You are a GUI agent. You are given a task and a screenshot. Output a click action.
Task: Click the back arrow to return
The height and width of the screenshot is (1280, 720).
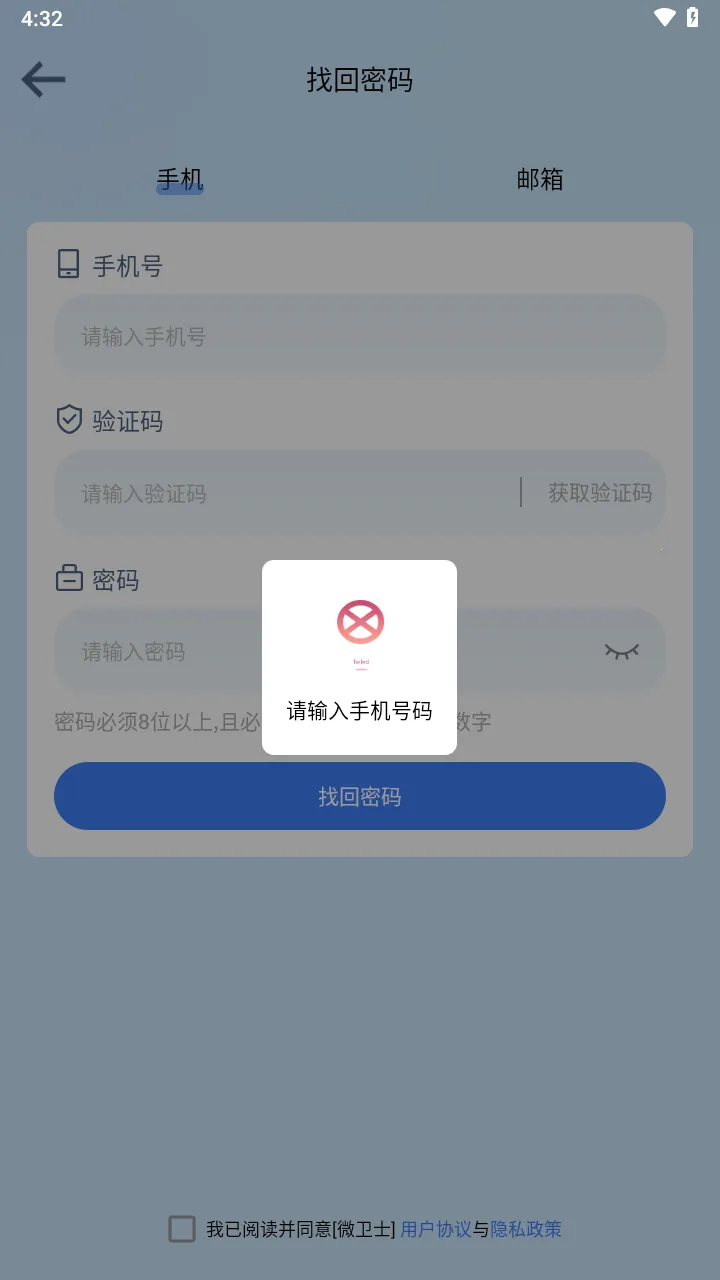(42, 79)
